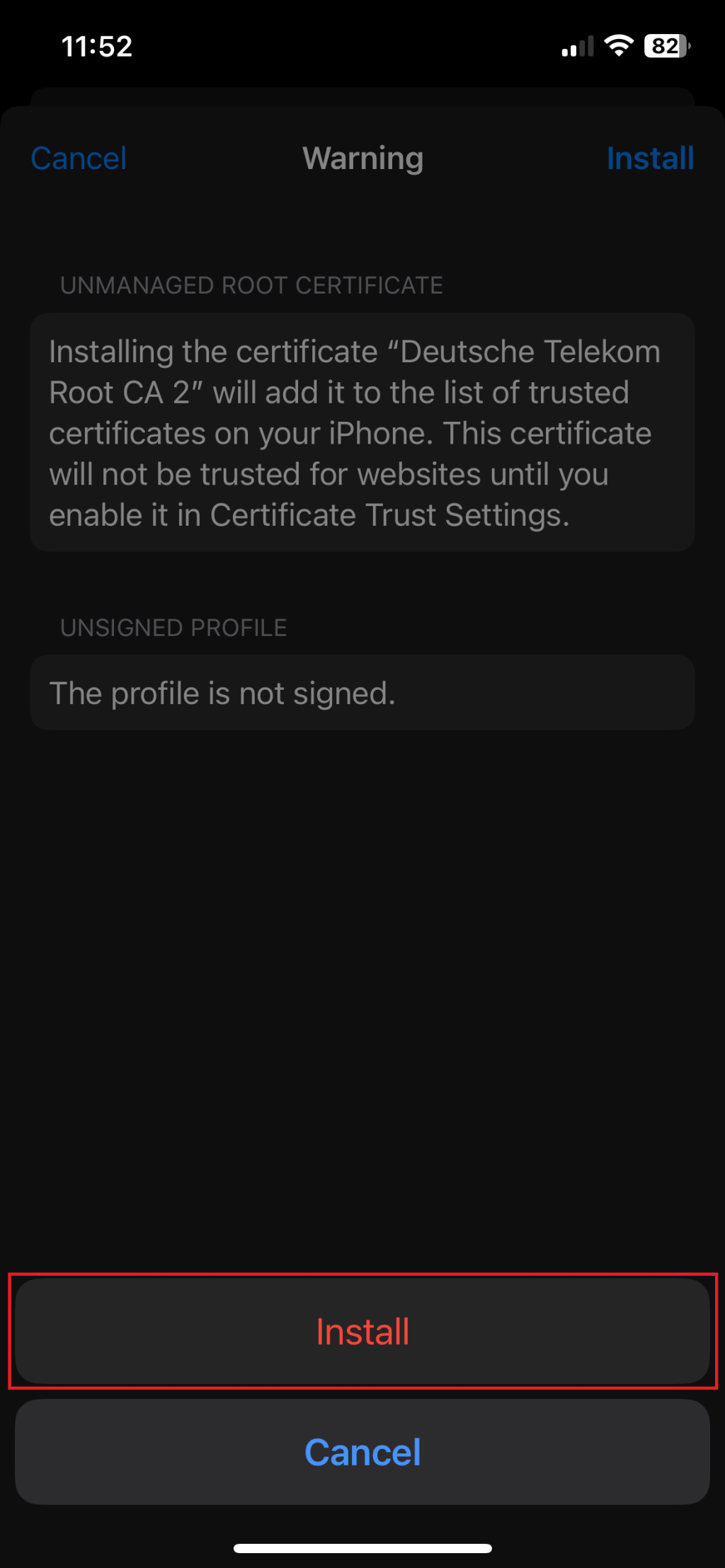Viewport: 725px width, 1568px height.
Task: Confirm with the red Install button
Action: point(362,1332)
